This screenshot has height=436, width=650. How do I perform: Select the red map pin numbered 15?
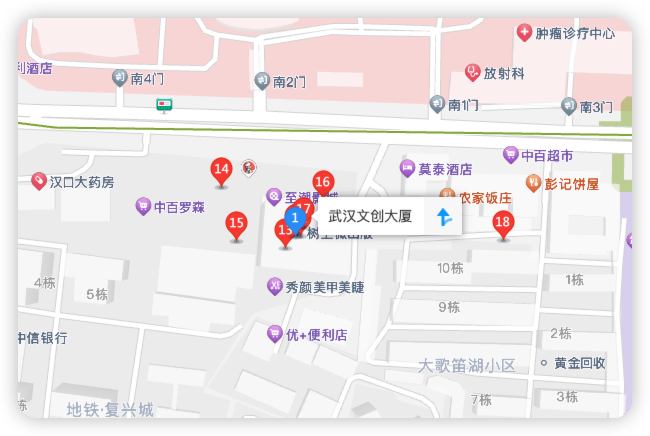(x=236, y=224)
